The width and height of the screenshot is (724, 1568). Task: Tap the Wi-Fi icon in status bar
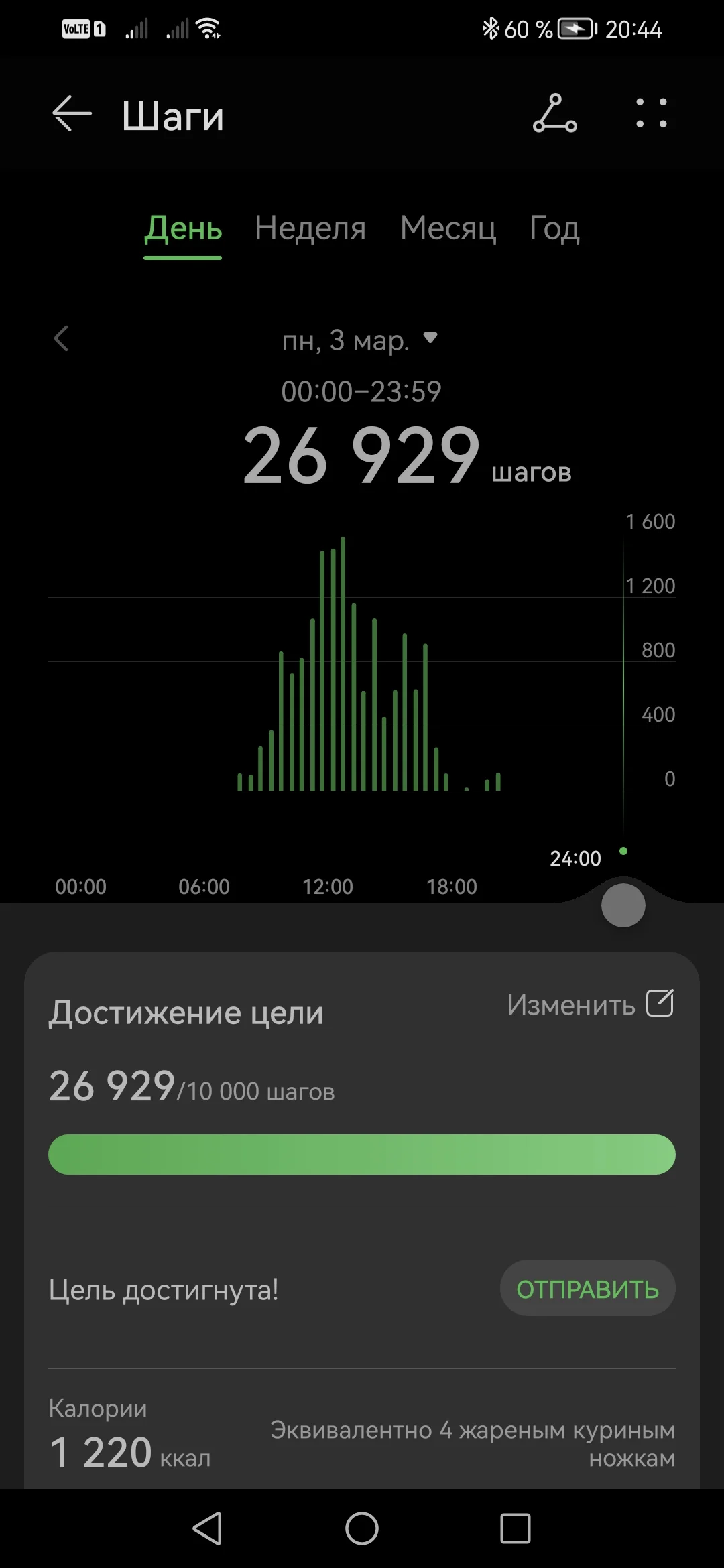tap(206, 28)
